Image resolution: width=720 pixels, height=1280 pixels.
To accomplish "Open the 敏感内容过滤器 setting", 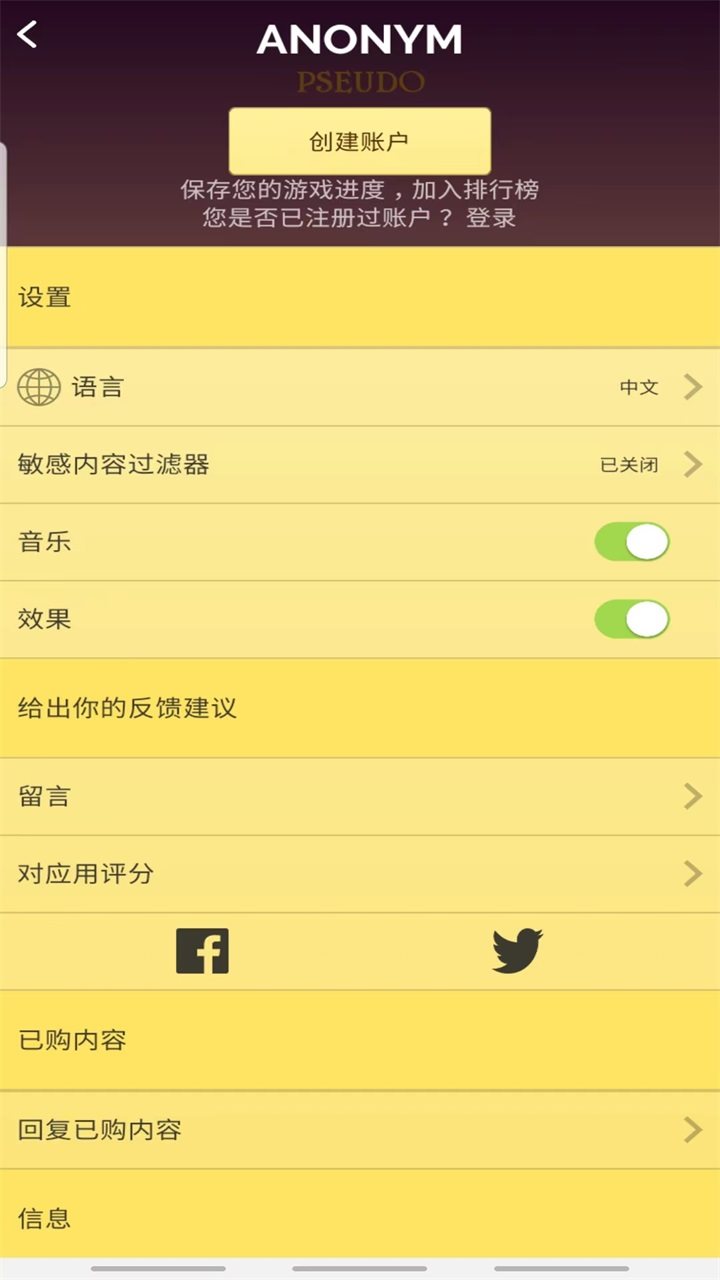I will (360, 464).
